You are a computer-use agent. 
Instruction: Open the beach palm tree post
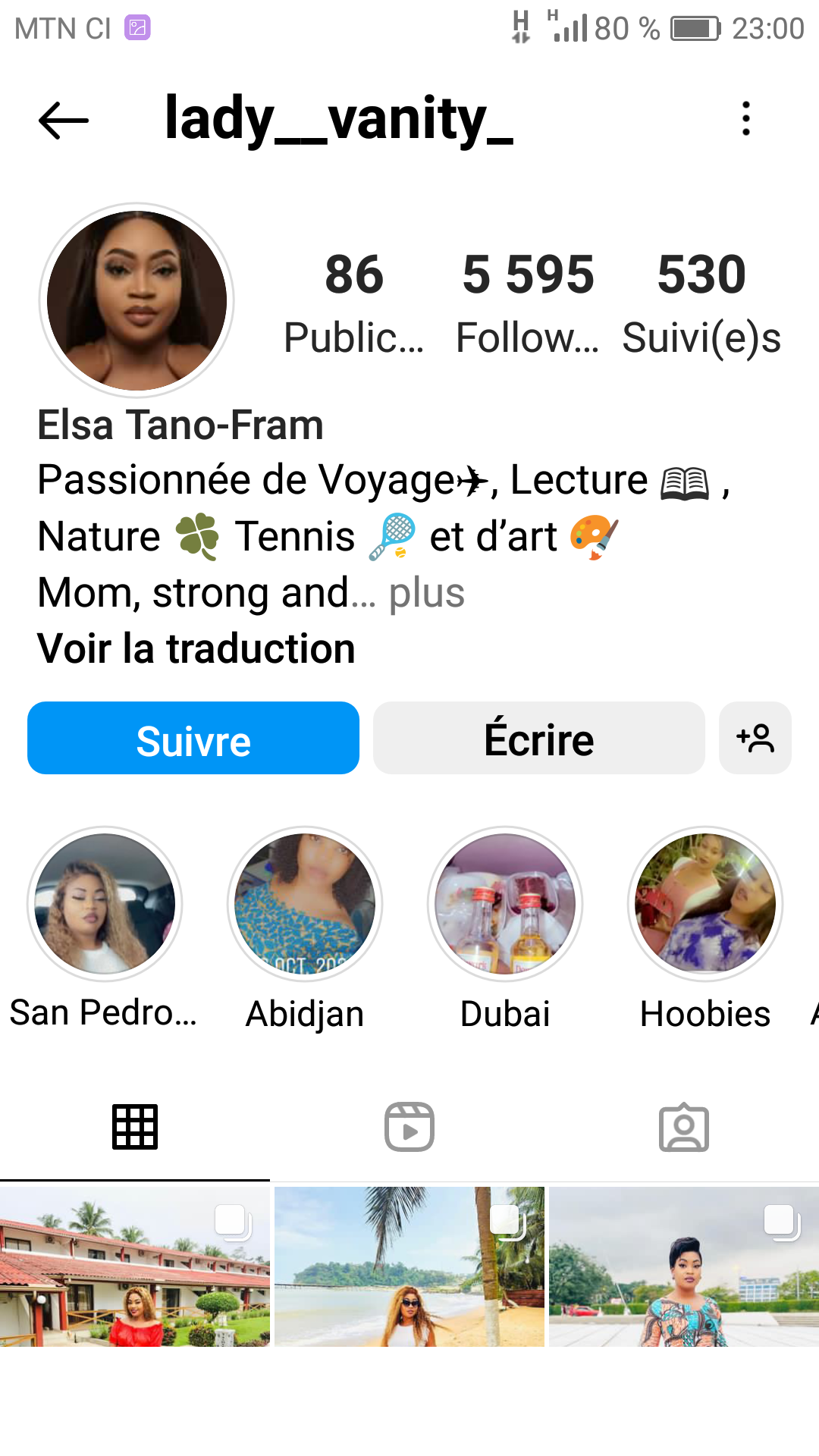point(409,1266)
